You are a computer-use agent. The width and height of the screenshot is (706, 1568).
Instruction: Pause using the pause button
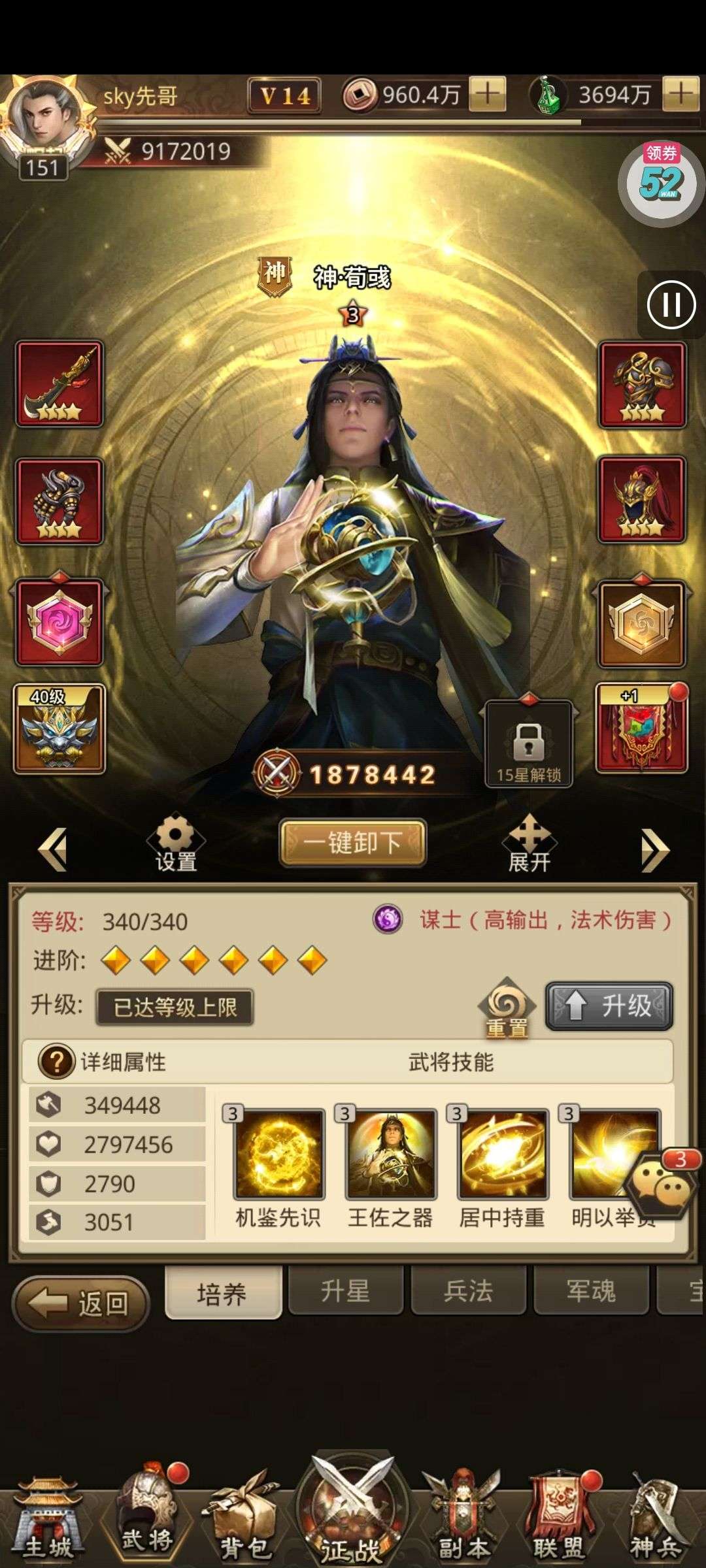click(x=671, y=304)
